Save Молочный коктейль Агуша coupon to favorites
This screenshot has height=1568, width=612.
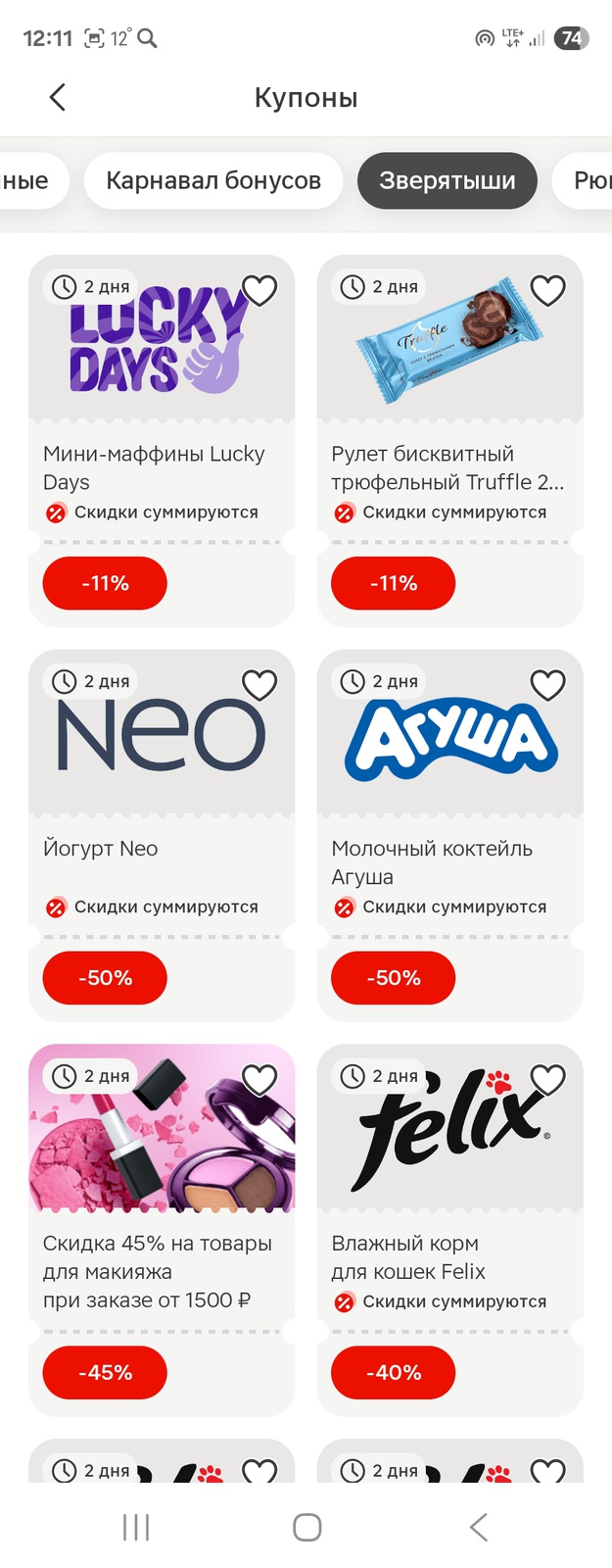pos(547,685)
